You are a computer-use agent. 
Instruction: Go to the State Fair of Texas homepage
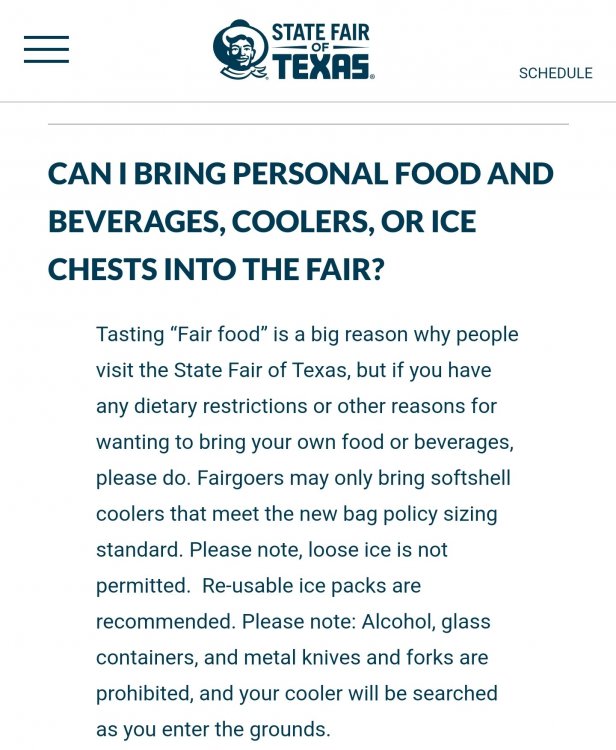[293, 50]
